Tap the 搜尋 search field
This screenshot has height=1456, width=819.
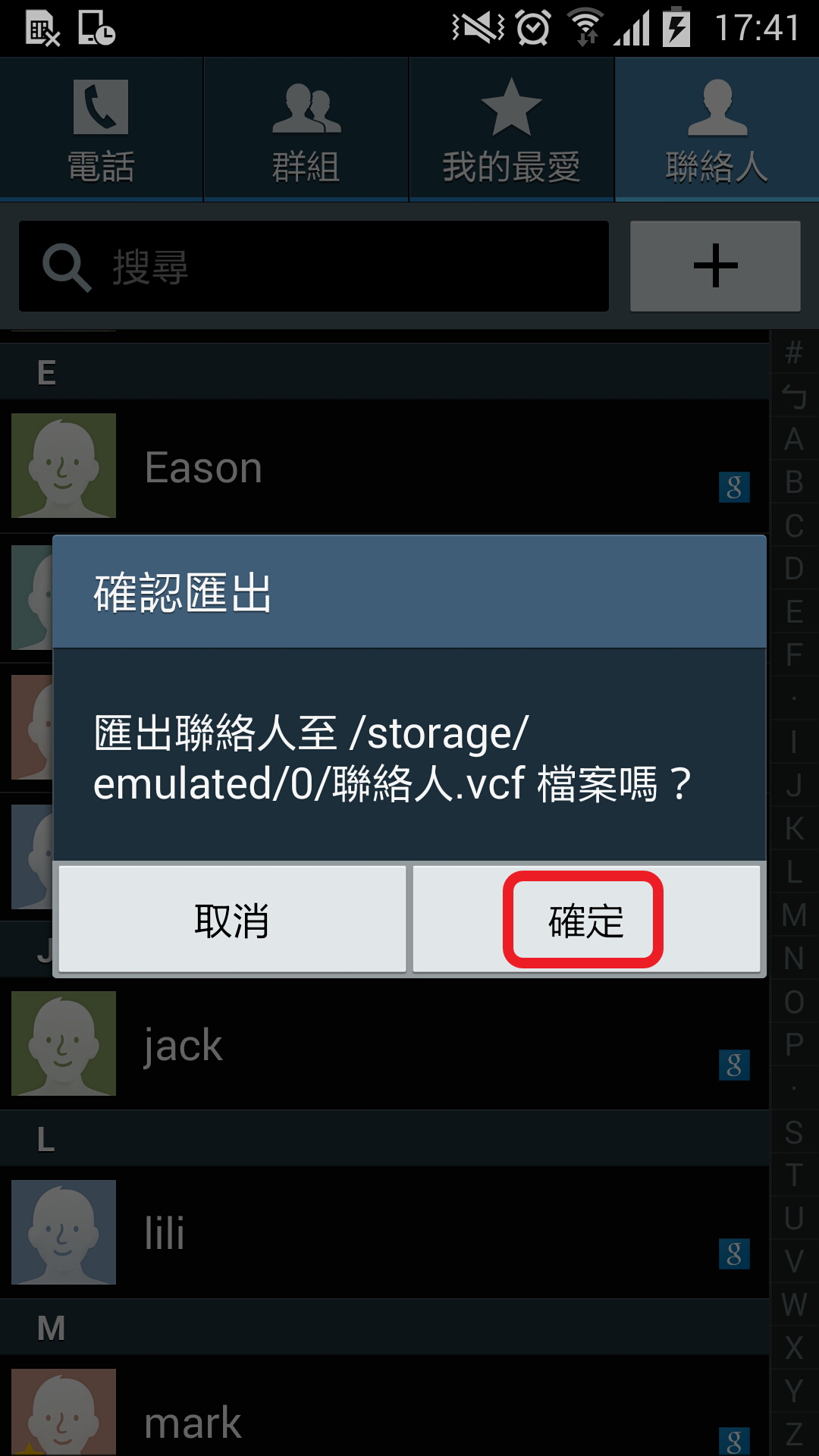pyautogui.click(x=314, y=266)
